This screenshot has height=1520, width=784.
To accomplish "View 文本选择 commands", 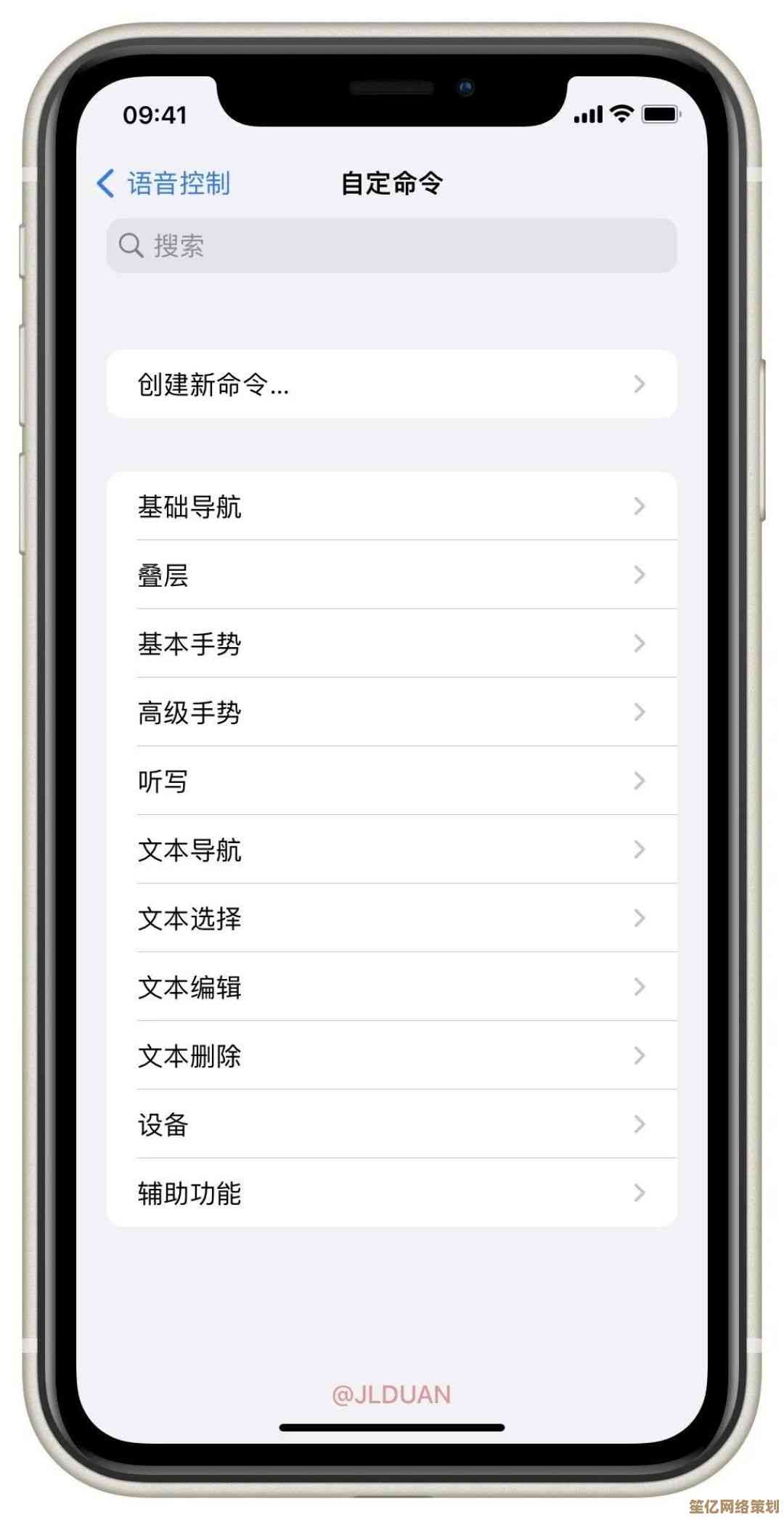I will click(x=392, y=919).
